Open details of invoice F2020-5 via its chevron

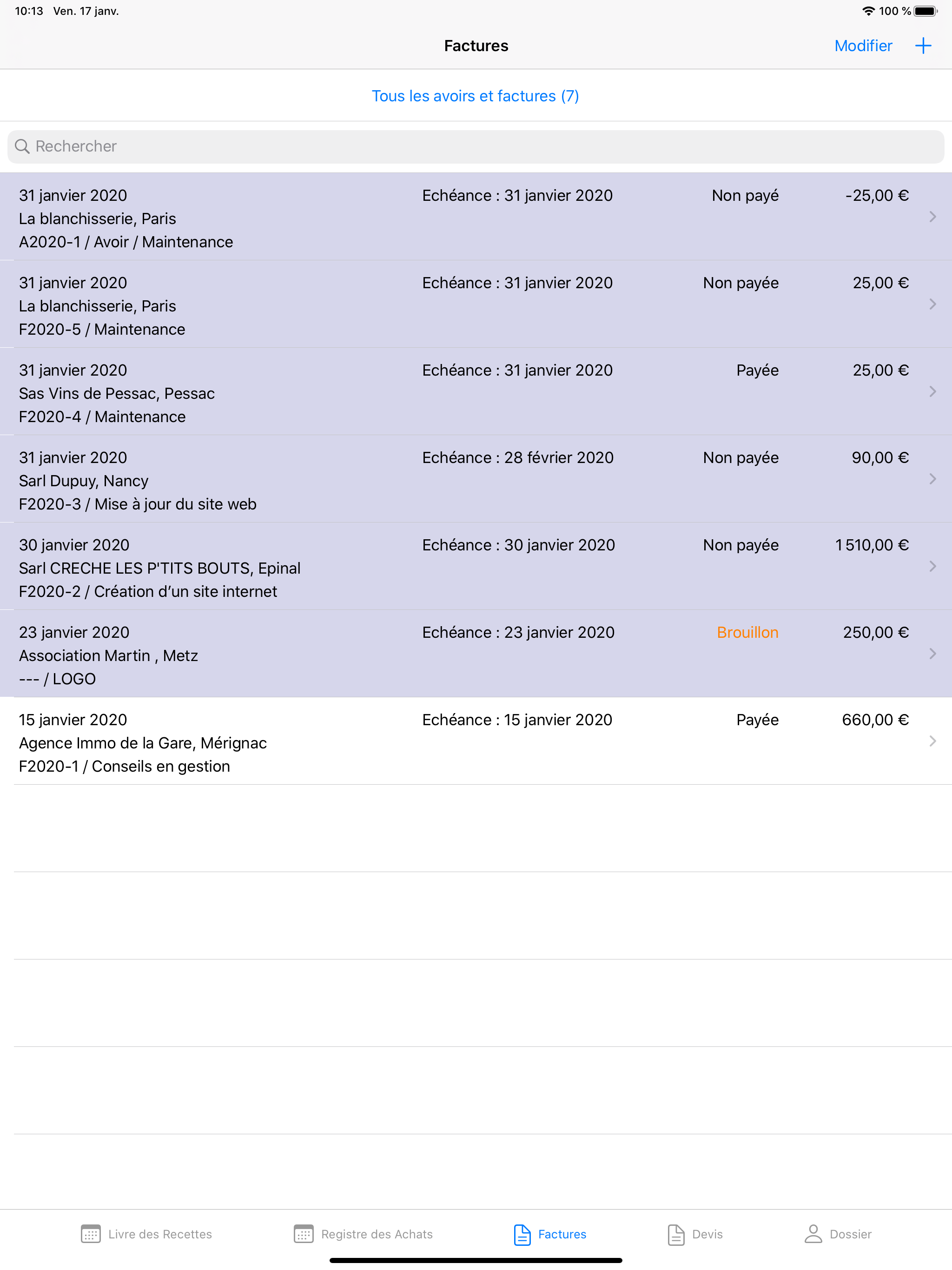coord(932,305)
